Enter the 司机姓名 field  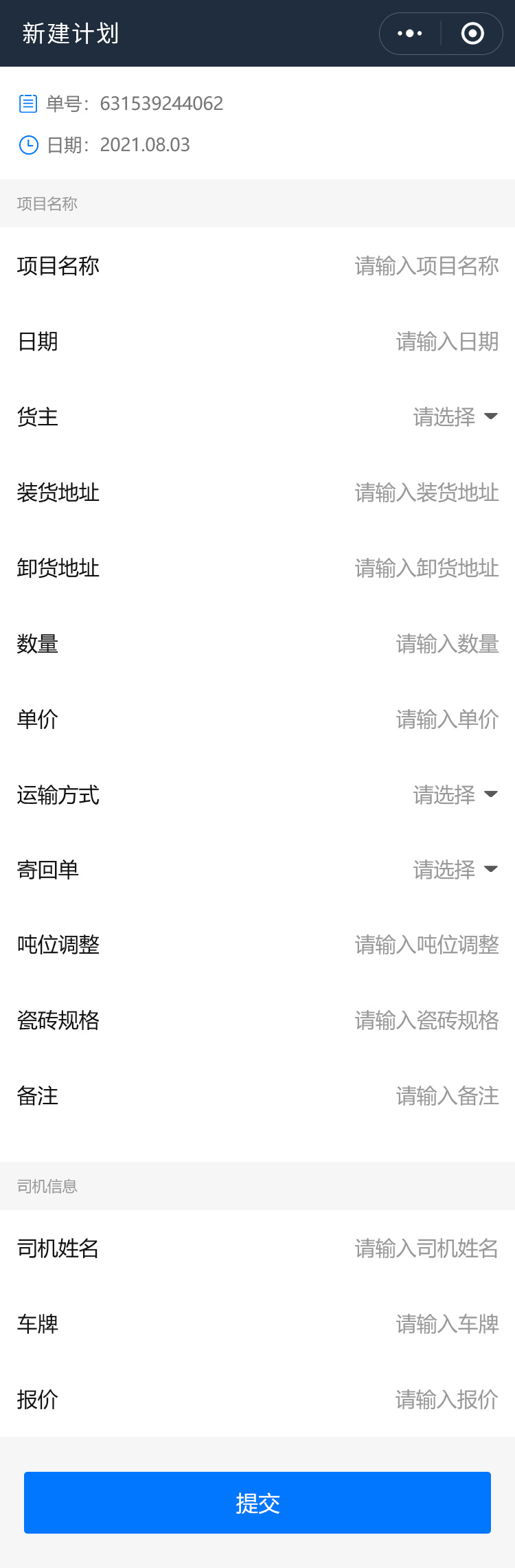(426, 1248)
